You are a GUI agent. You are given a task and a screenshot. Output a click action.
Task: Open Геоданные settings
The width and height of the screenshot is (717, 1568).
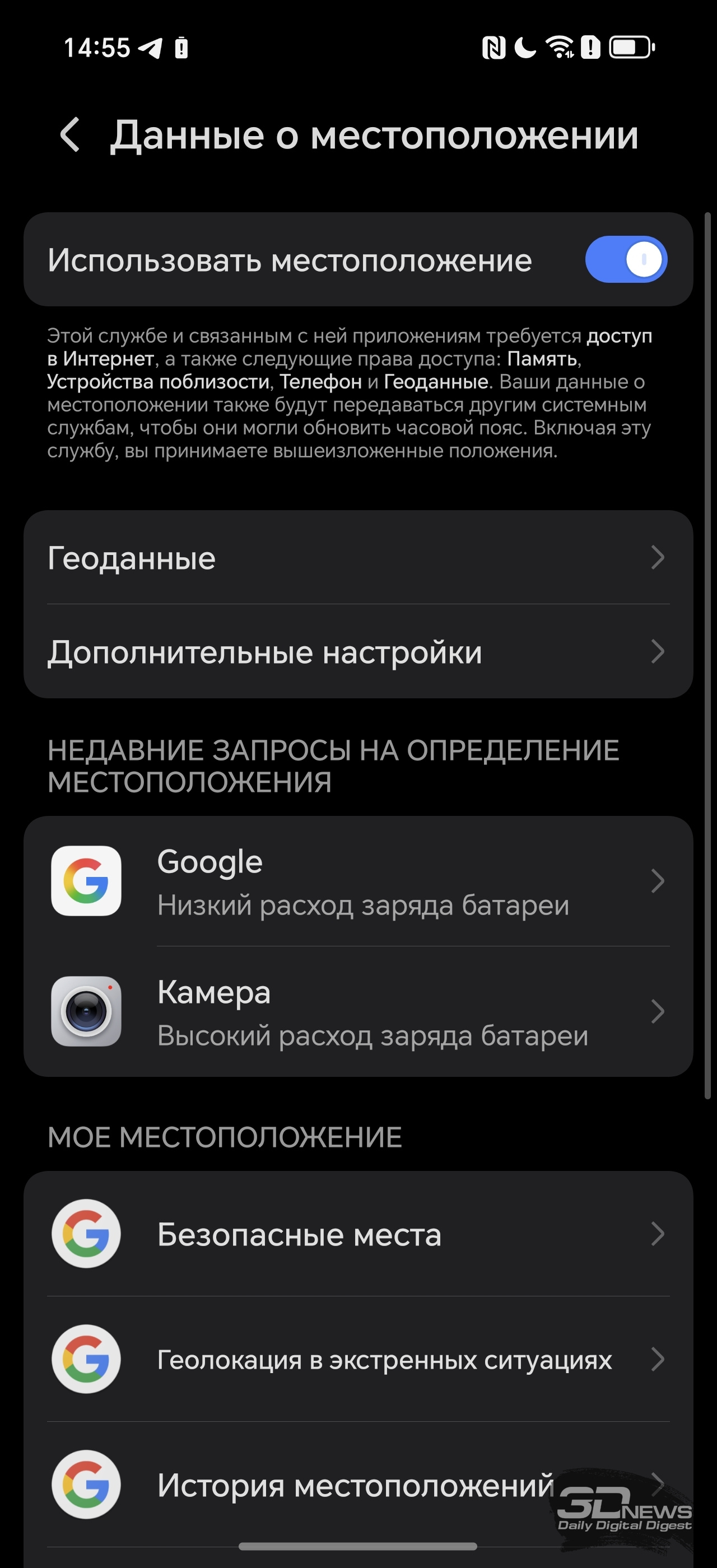tap(358, 558)
